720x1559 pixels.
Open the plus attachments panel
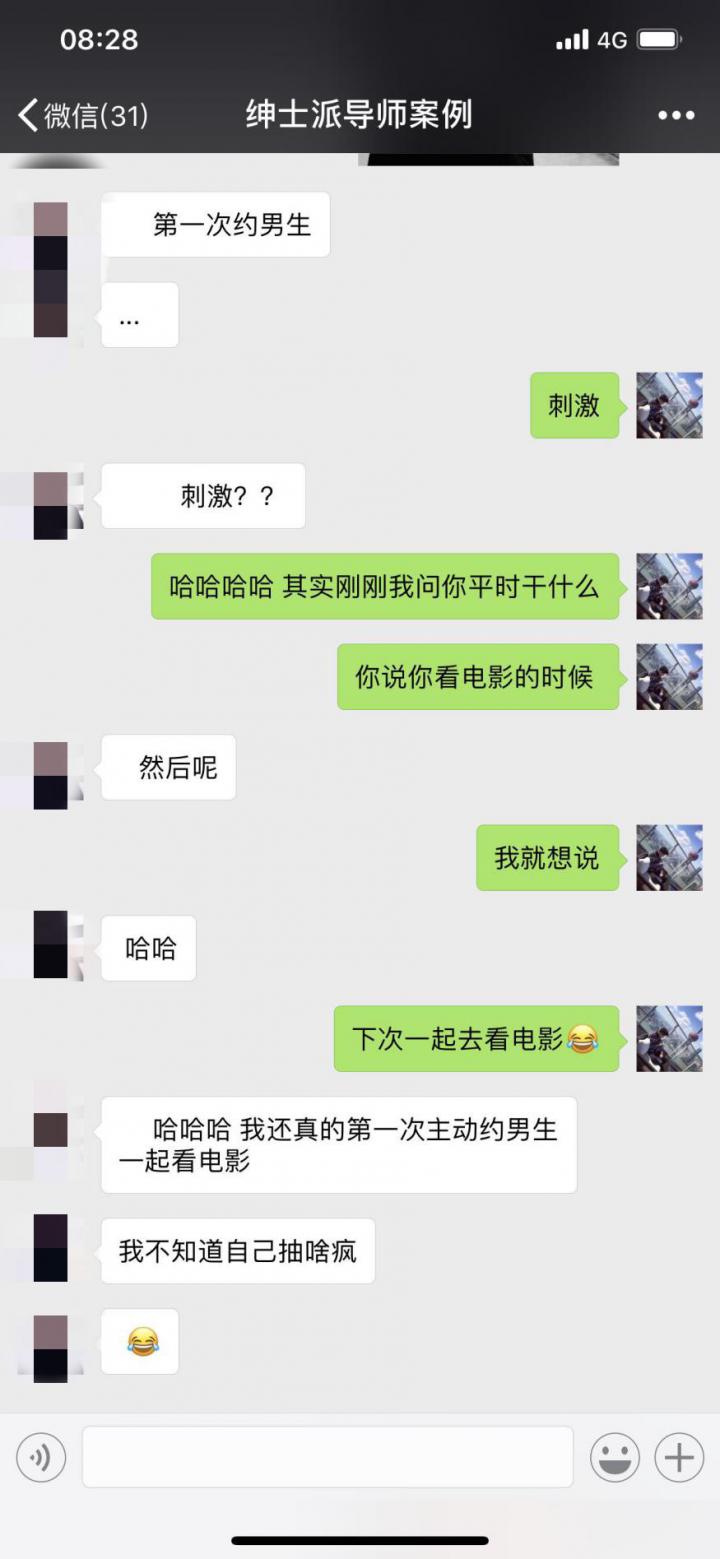click(x=679, y=1457)
